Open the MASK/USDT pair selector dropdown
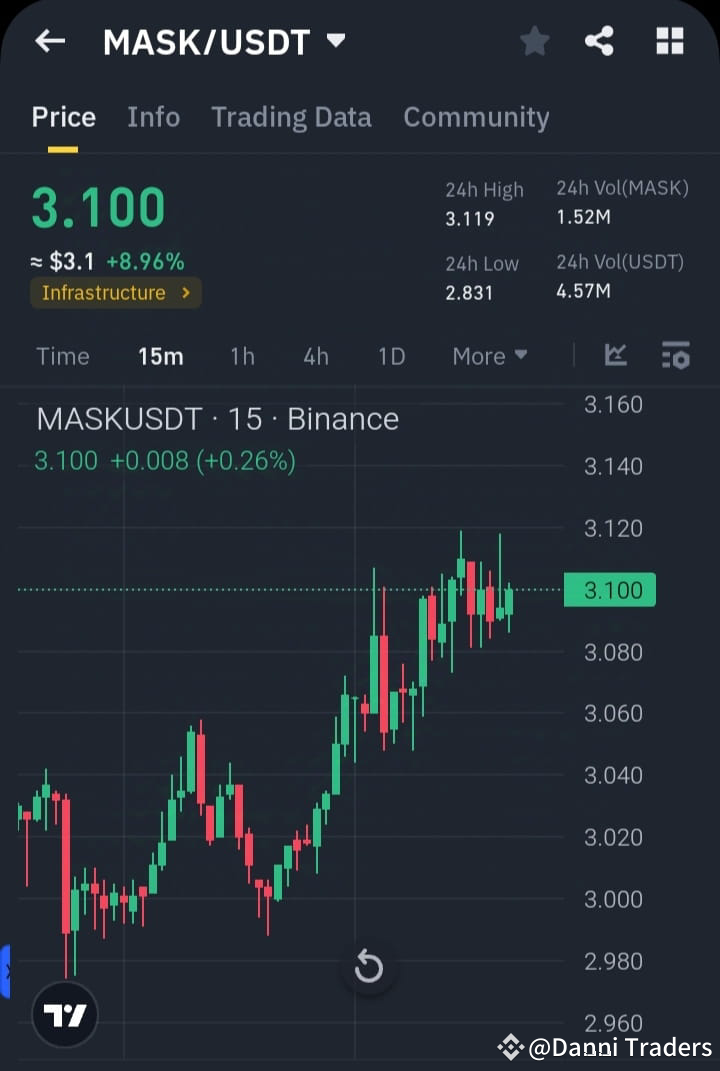The image size is (720, 1071). click(x=336, y=41)
